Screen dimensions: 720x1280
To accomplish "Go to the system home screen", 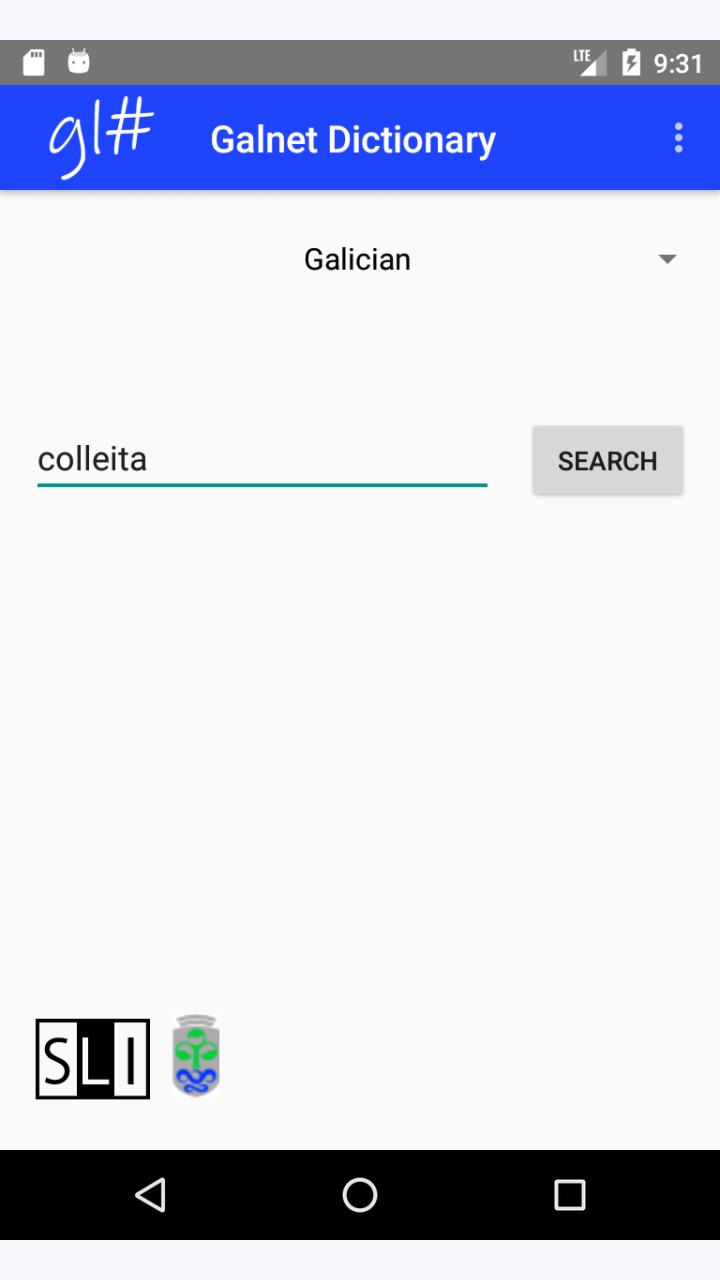I will (360, 1194).
